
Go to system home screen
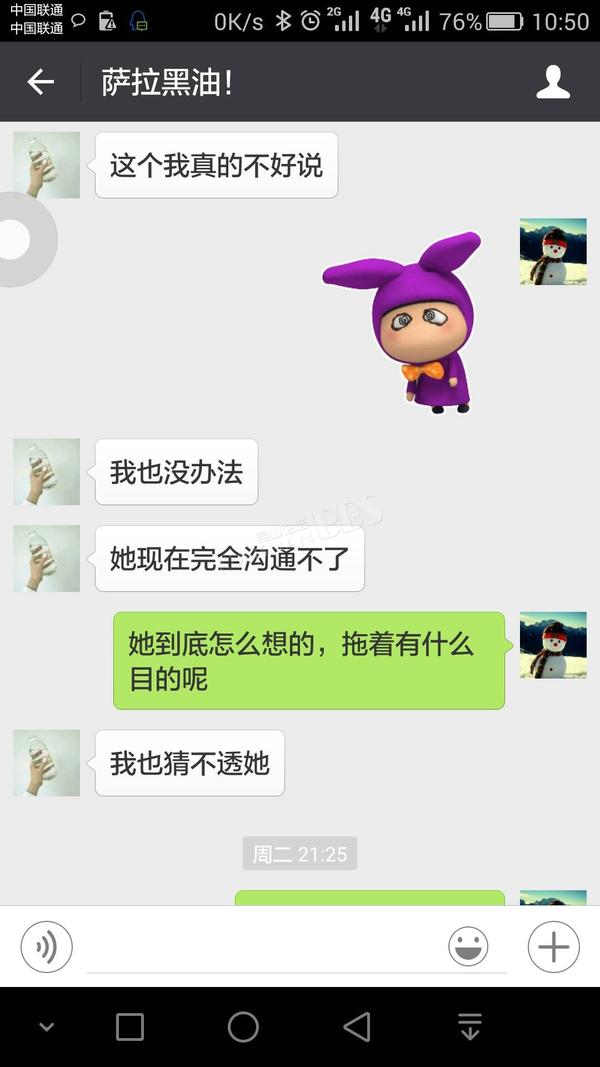[x=244, y=1027]
